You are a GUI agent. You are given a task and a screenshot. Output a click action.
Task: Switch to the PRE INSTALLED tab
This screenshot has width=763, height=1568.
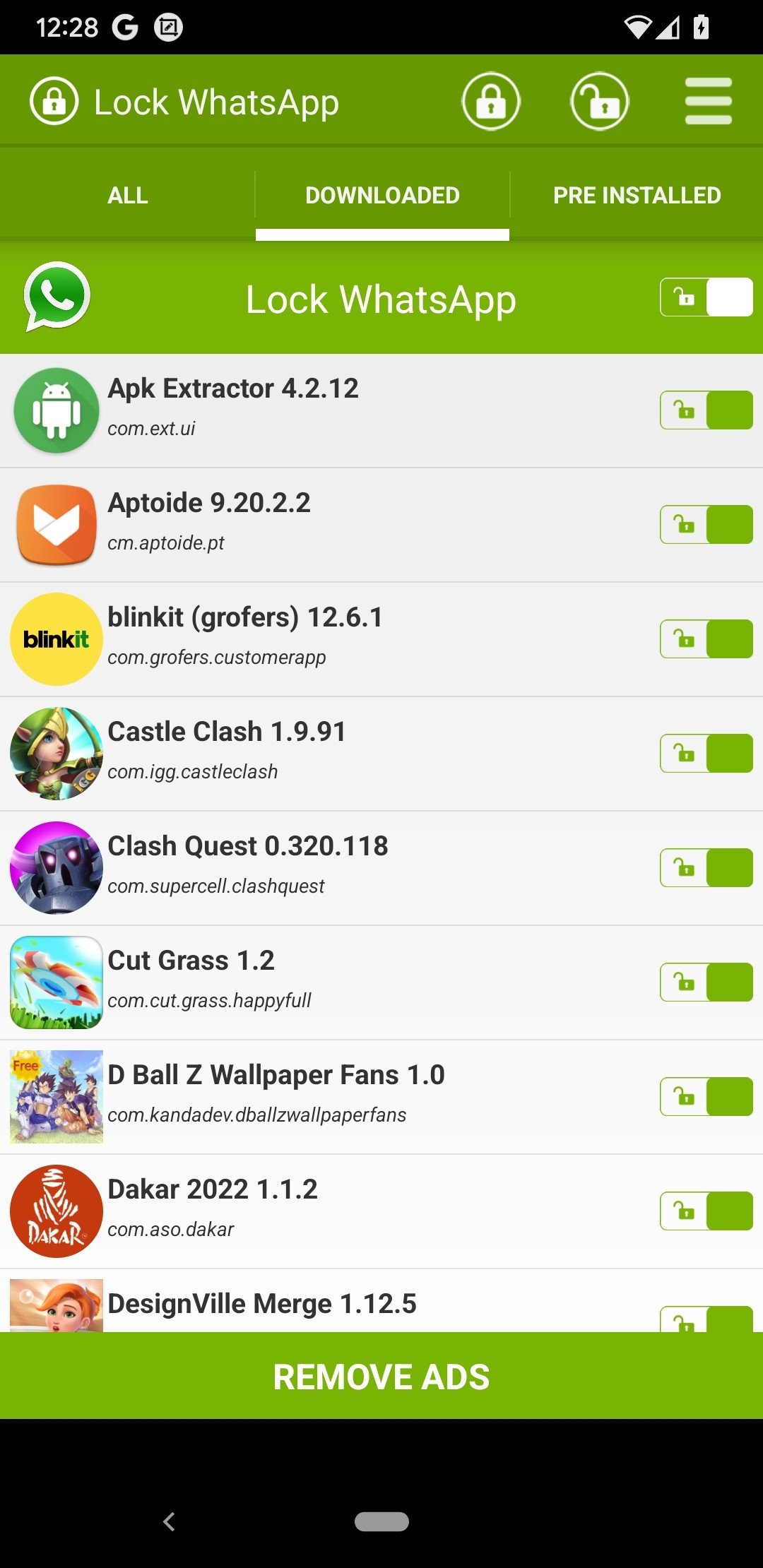coord(637,195)
